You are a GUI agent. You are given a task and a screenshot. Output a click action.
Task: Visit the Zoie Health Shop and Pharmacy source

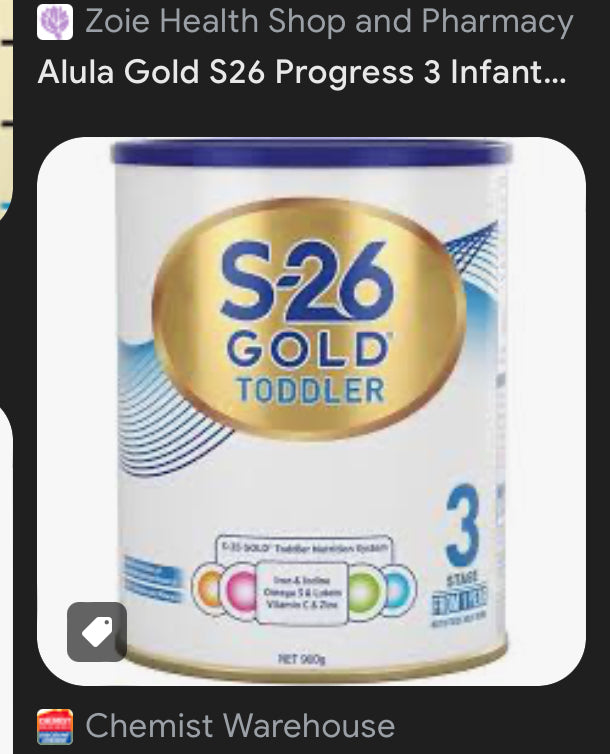tap(328, 22)
